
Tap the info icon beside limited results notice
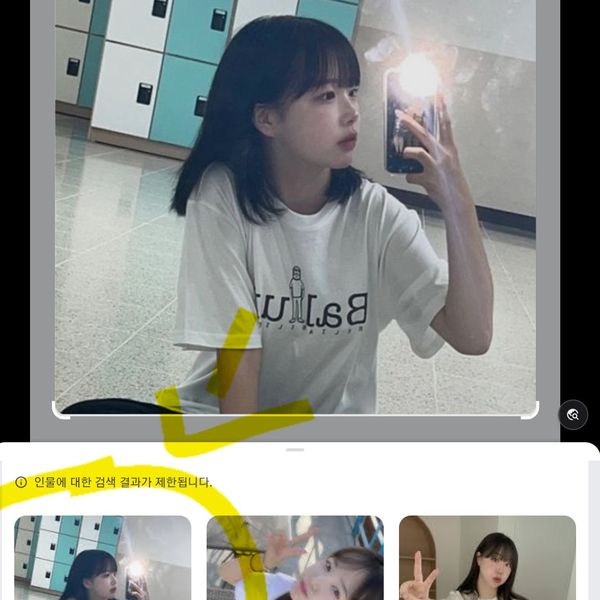(21, 482)
